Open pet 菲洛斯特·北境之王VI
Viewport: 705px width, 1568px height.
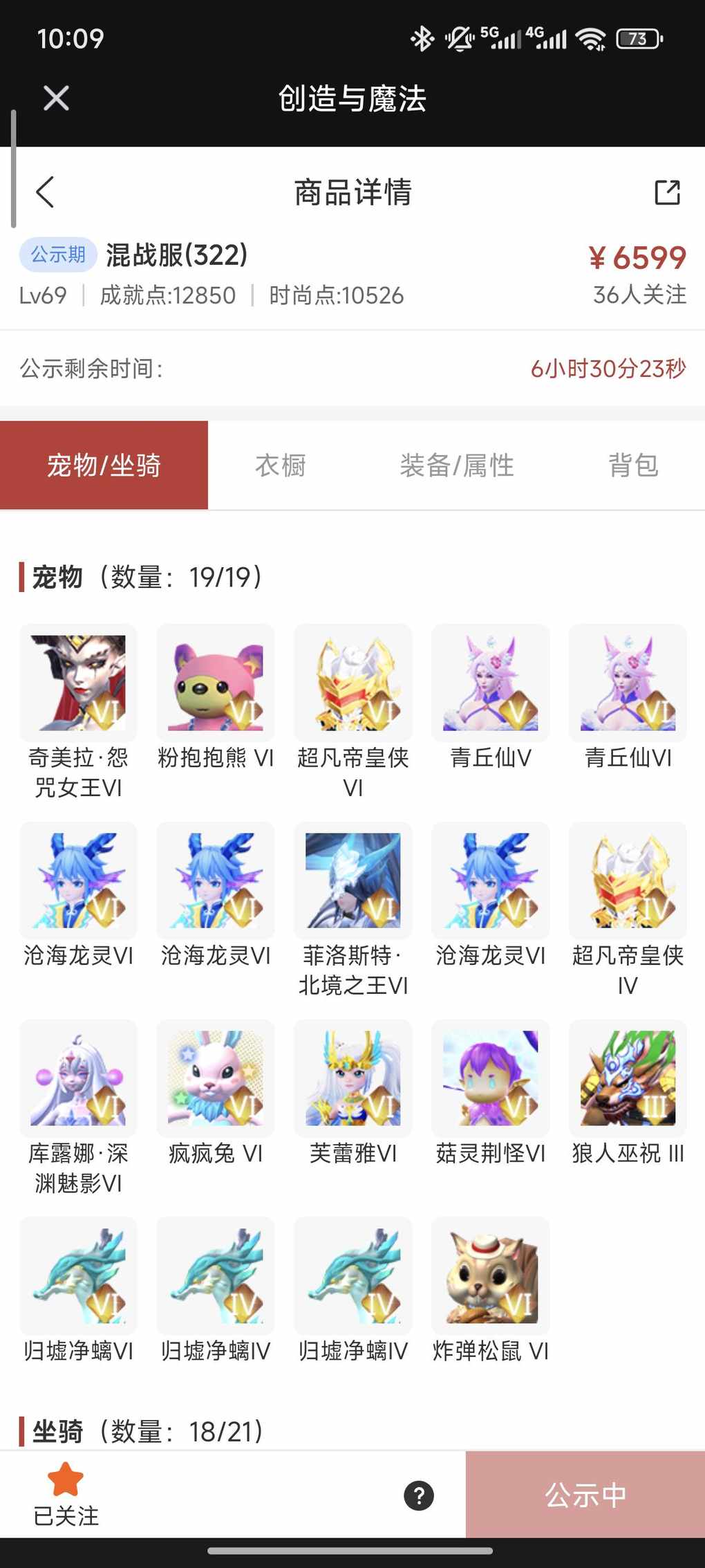(x=353, y=880)
